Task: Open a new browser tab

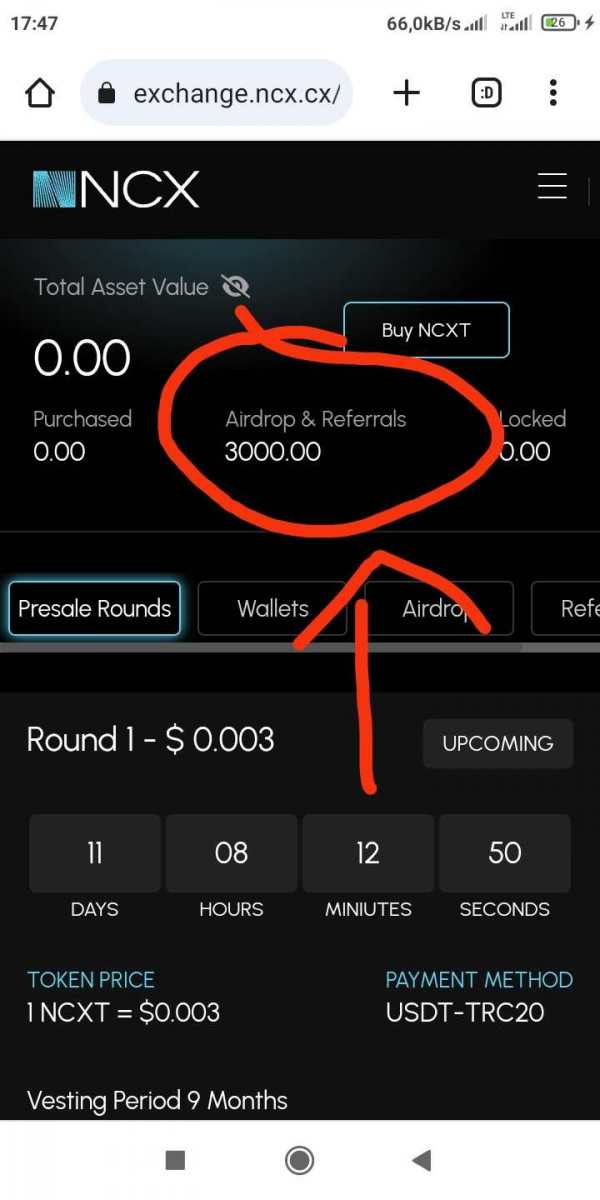Action: point(406,94)
